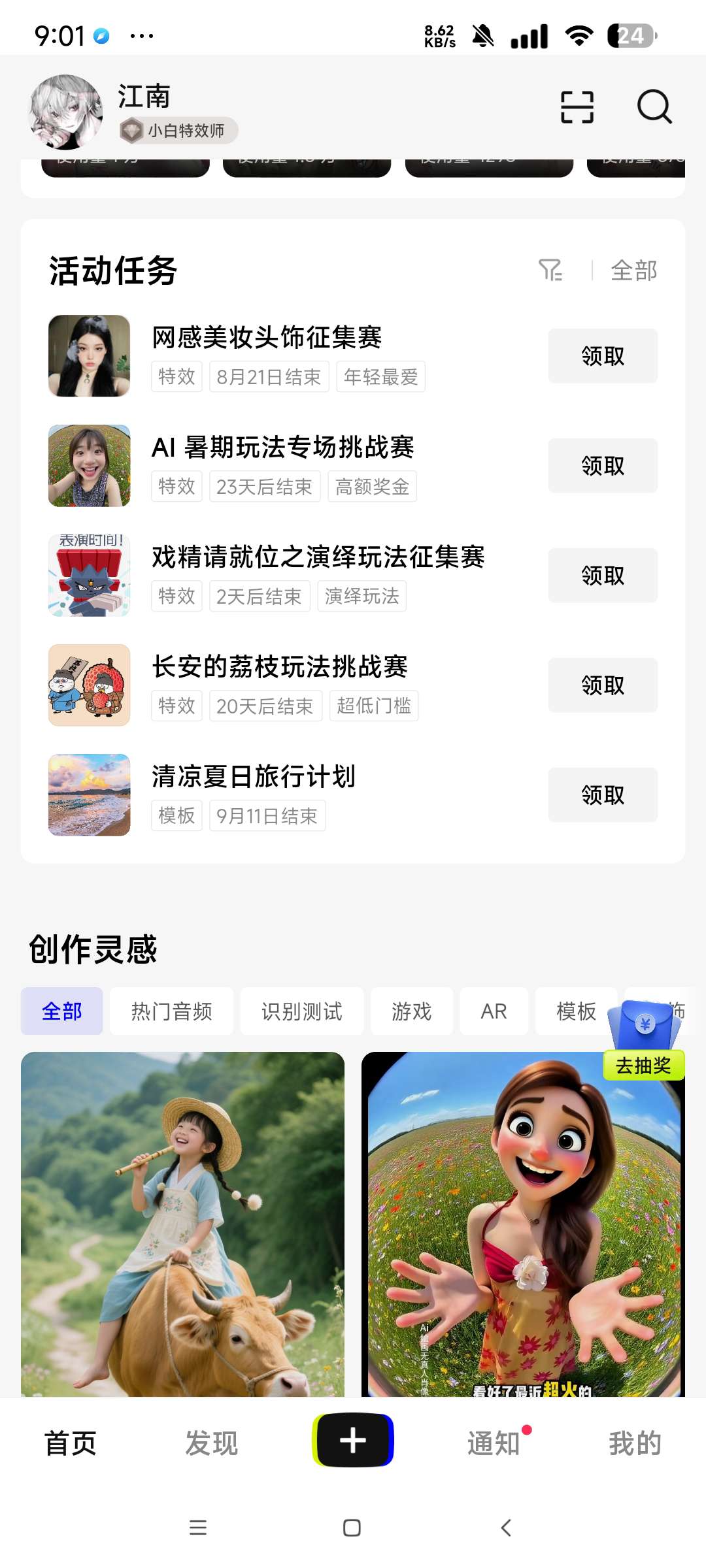Claim the 网感美妆头饰征集赛 task
706x1568 pixels.
pos(602,356)
